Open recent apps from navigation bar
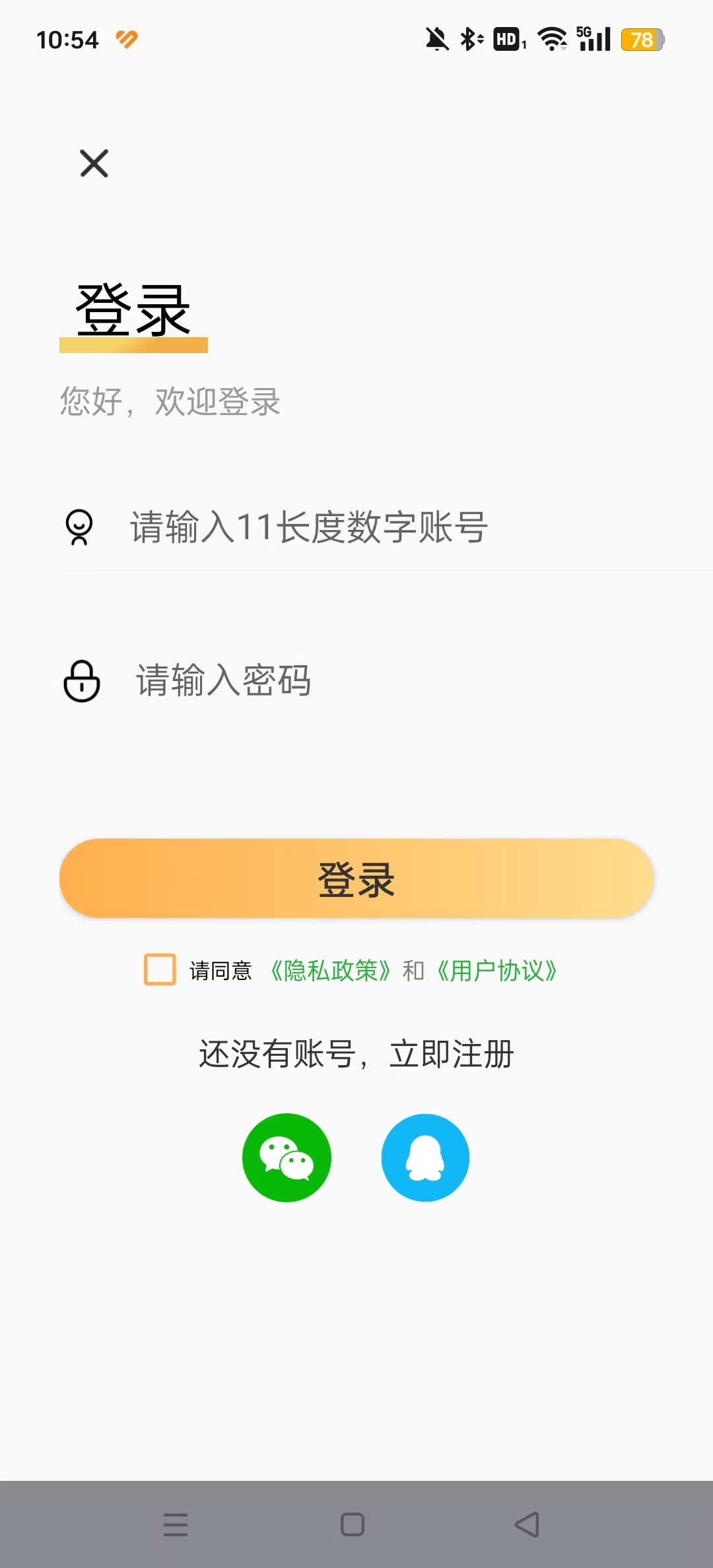The image size is (713, 1568). [176, 1524]
